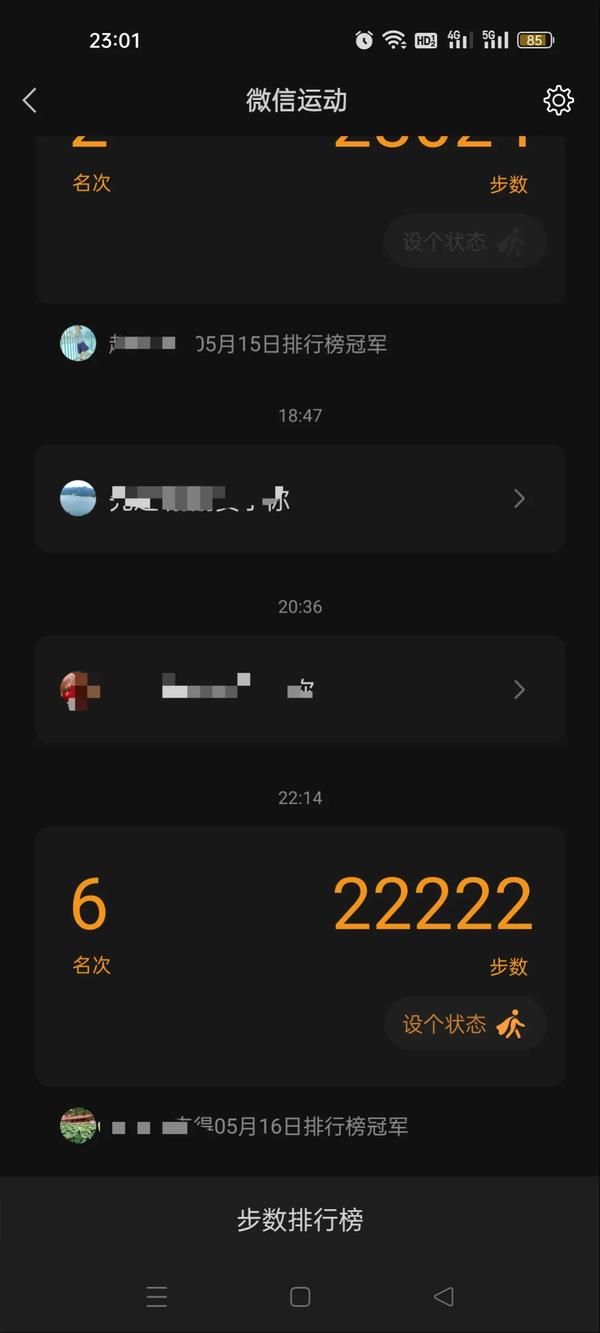This screenshot has height=1333, width=600.
Task: Go back from WeChat Sports page
Action: [x=30, y=100]
